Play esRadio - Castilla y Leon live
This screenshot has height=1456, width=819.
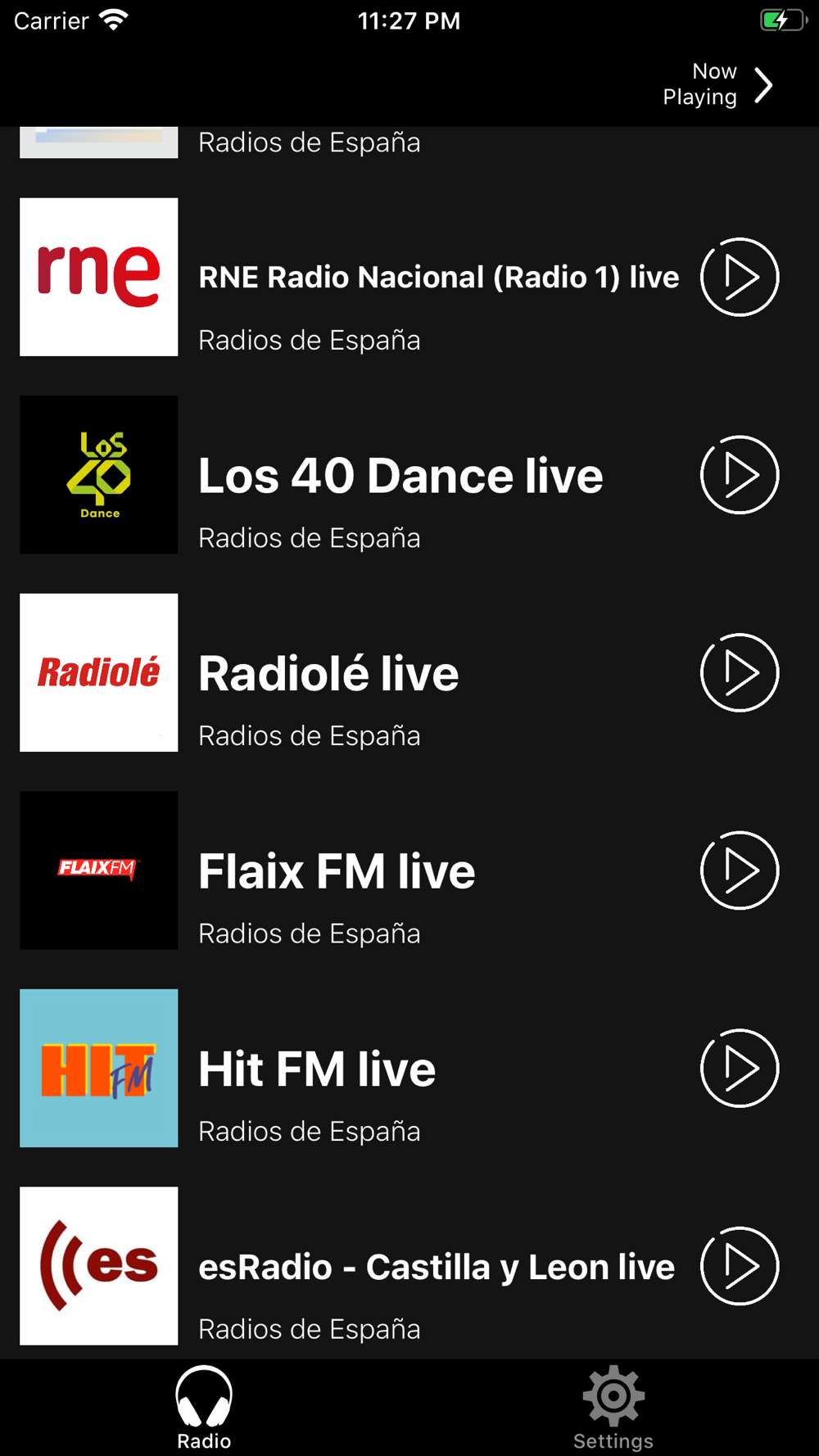pos(740,1266)
